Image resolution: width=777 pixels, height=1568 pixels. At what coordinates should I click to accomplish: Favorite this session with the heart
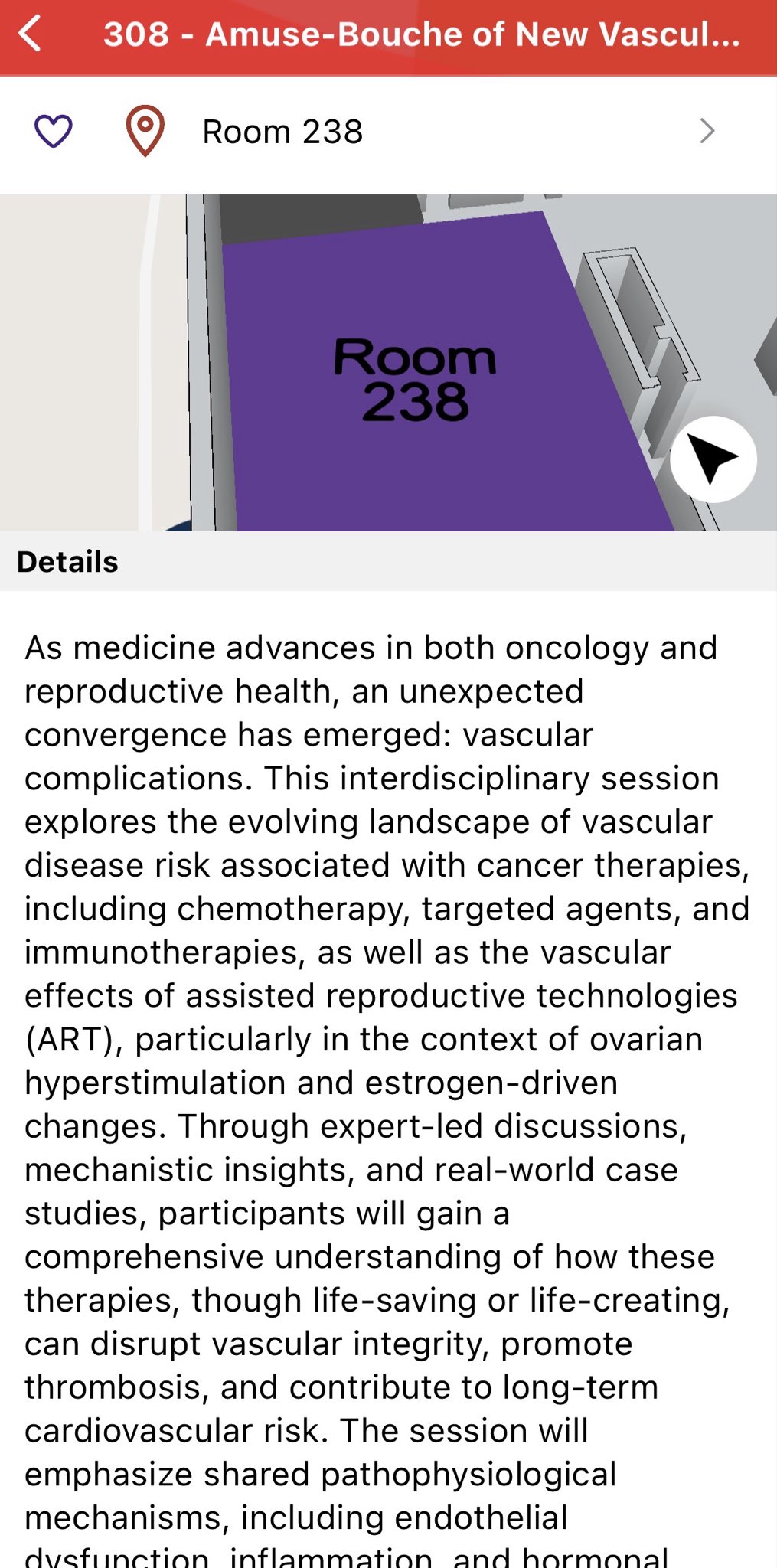click(54, 132)
